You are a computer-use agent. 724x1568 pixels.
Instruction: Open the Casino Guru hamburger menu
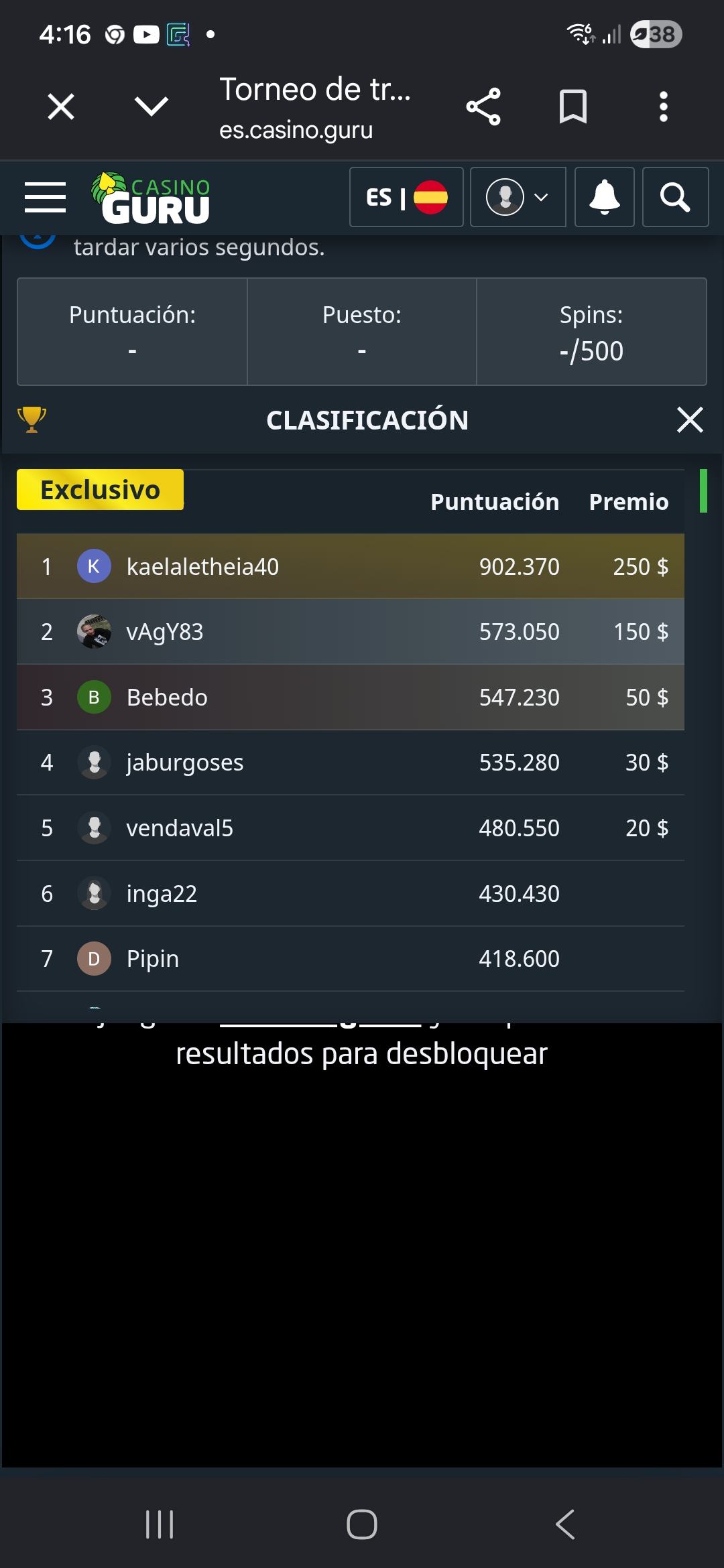tap(45, 197)
